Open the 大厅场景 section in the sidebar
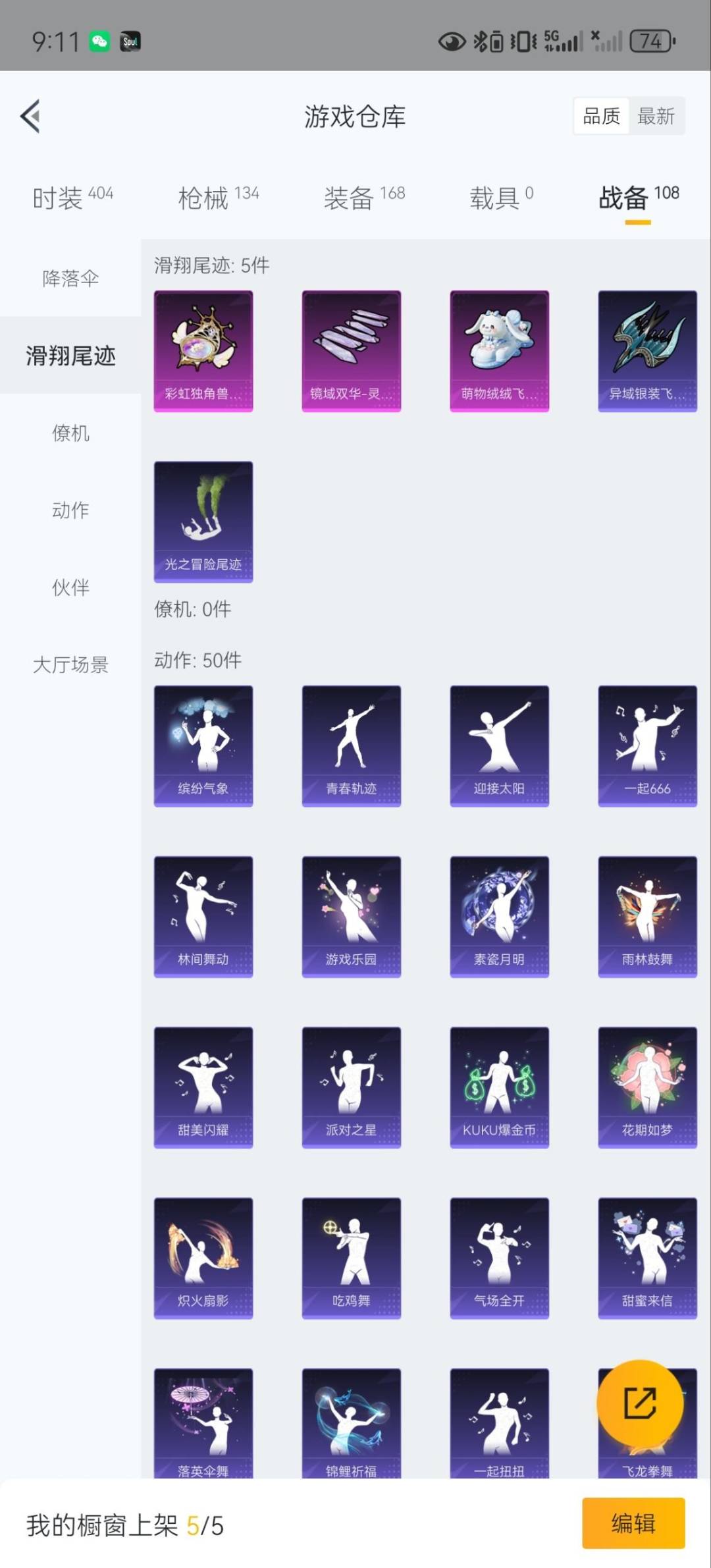 pyautogui.click(x=70, y=665)
